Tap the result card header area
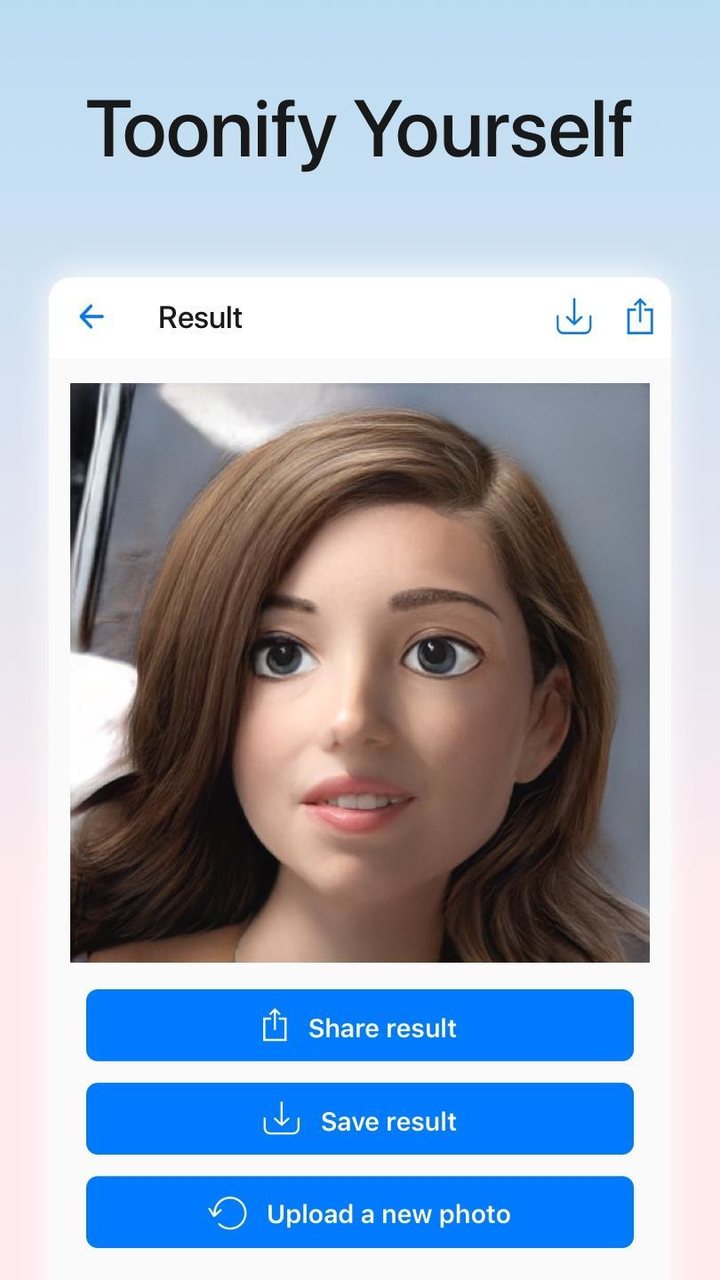 360,317
